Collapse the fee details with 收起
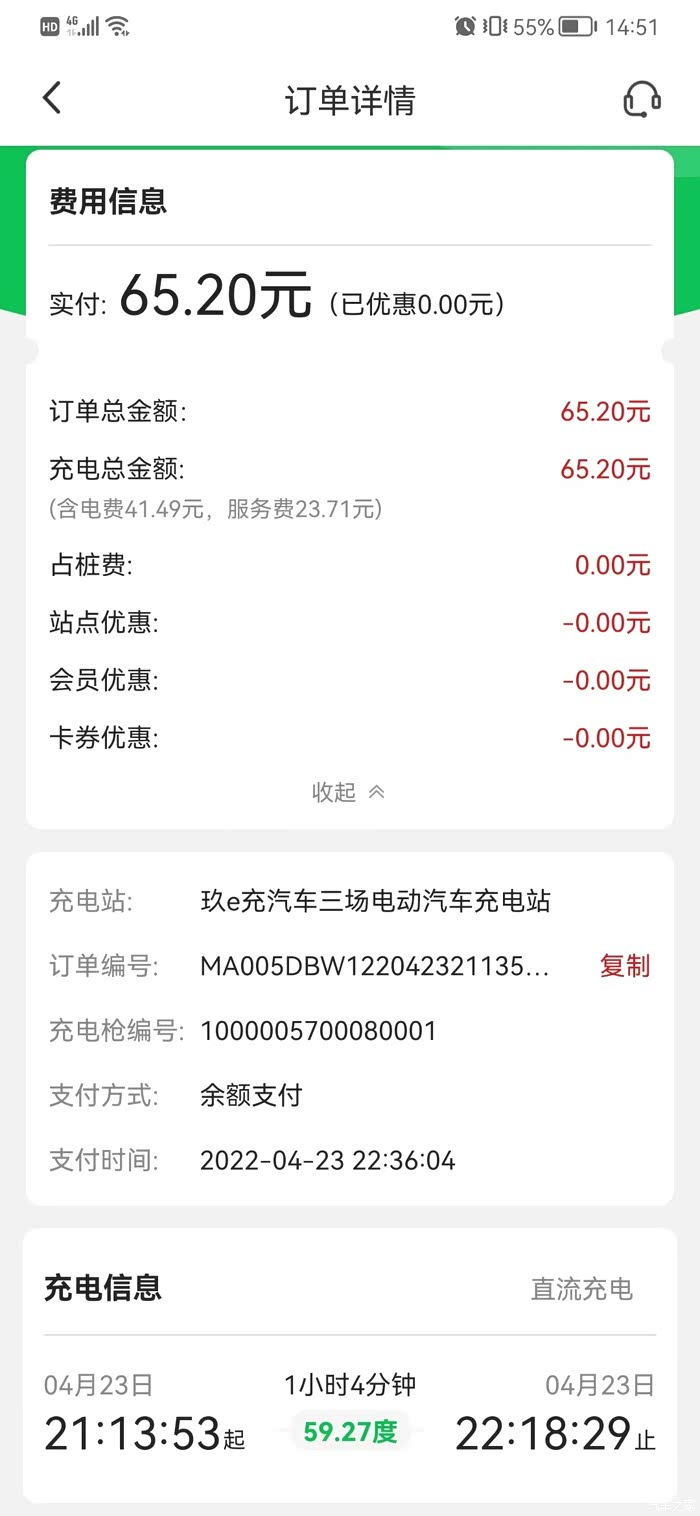 (348, 792)
